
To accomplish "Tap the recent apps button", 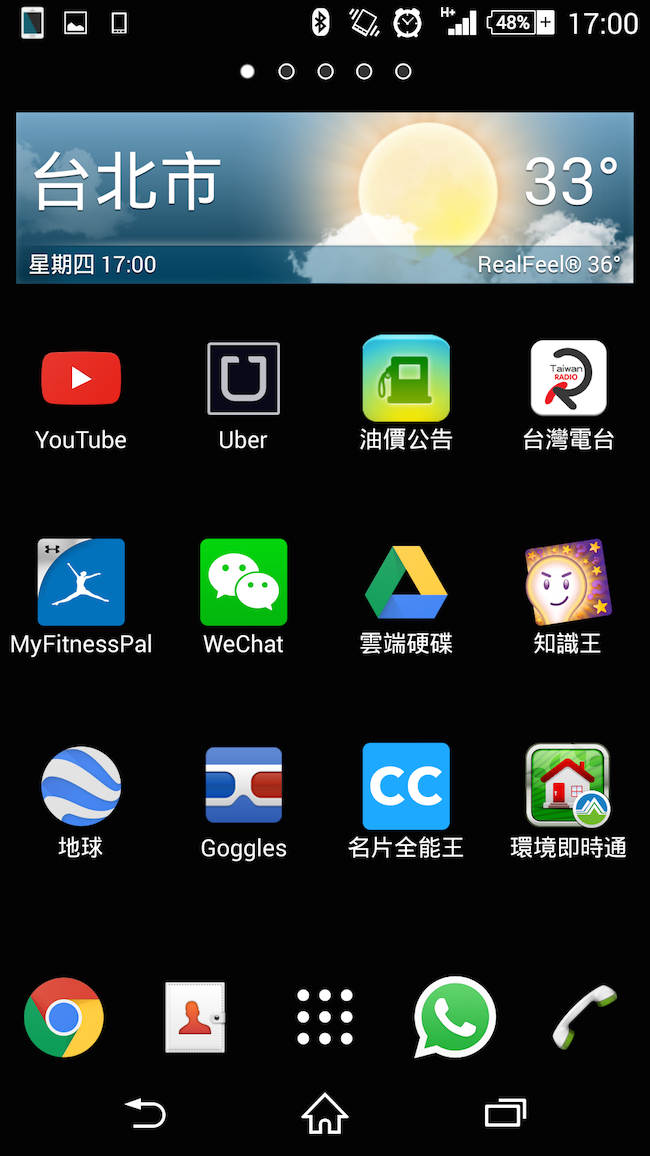I will click(x=505, y=1113).
